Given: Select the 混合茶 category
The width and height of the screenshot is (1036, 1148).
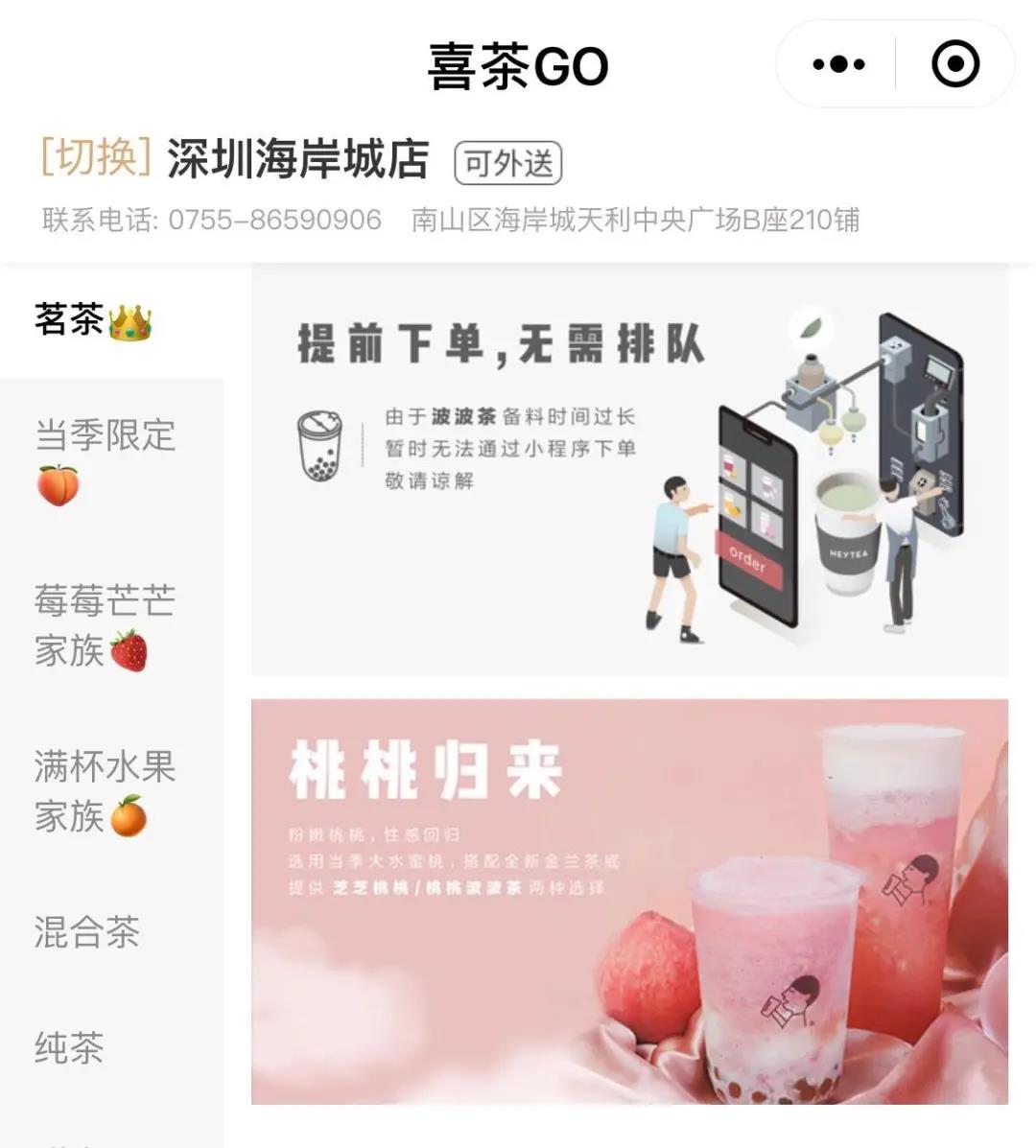Looking at the screenshot, I should point(88,931).
